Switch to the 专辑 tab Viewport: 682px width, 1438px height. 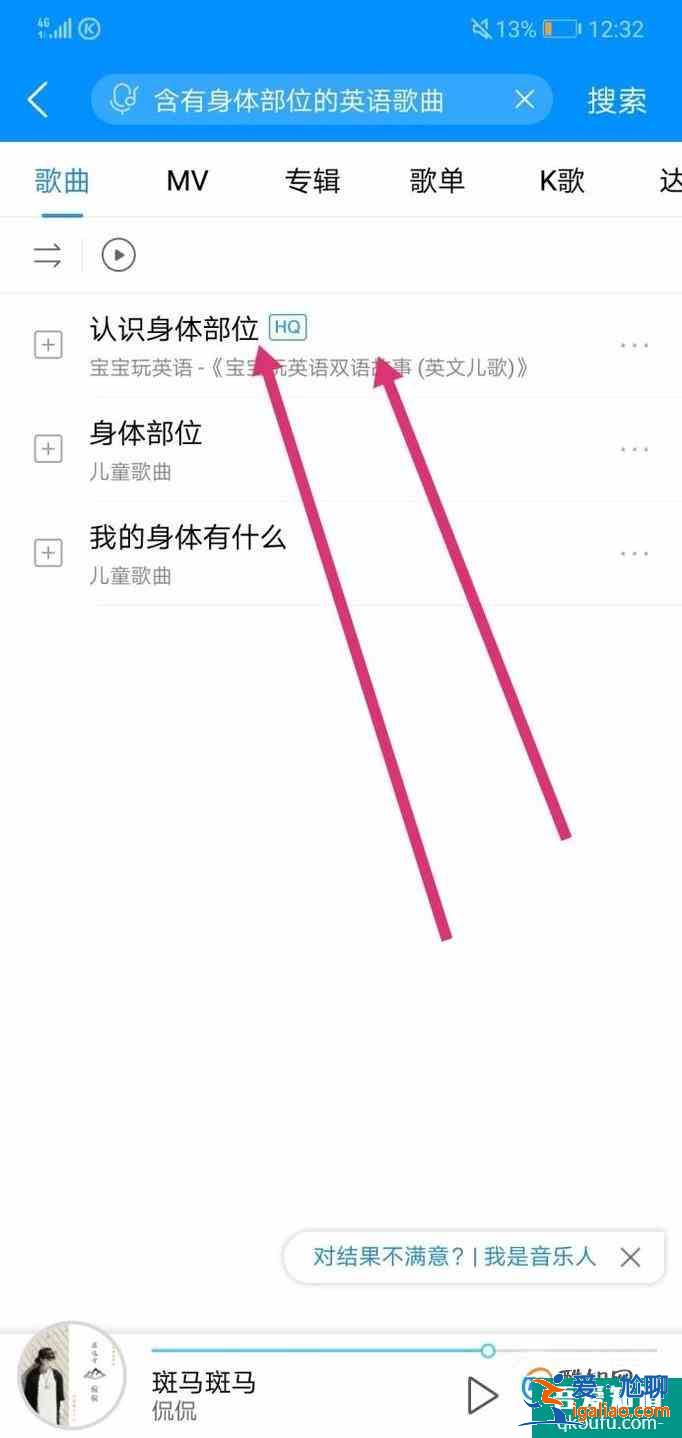(312, 181)
